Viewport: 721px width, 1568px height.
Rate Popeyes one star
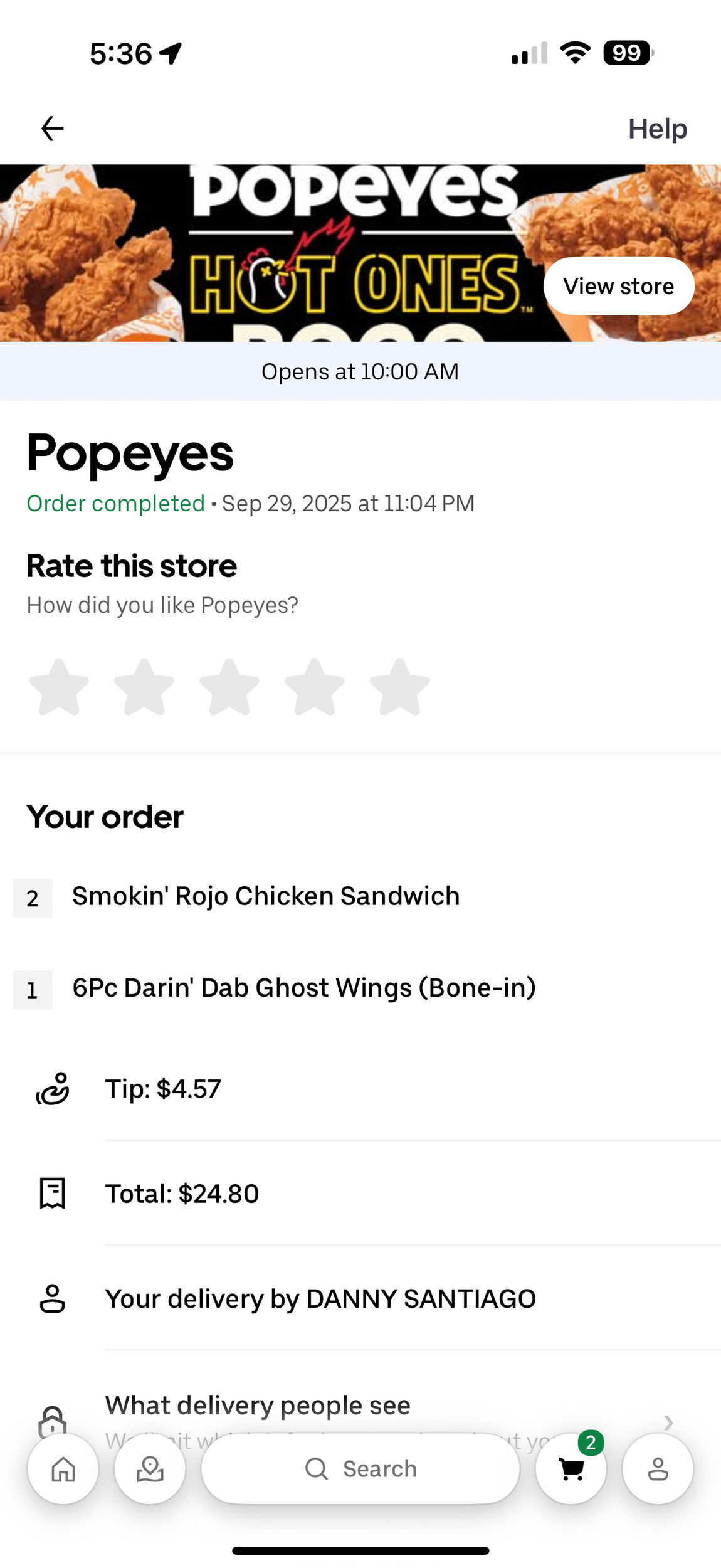pyautogui.click(x=59, y=687)
